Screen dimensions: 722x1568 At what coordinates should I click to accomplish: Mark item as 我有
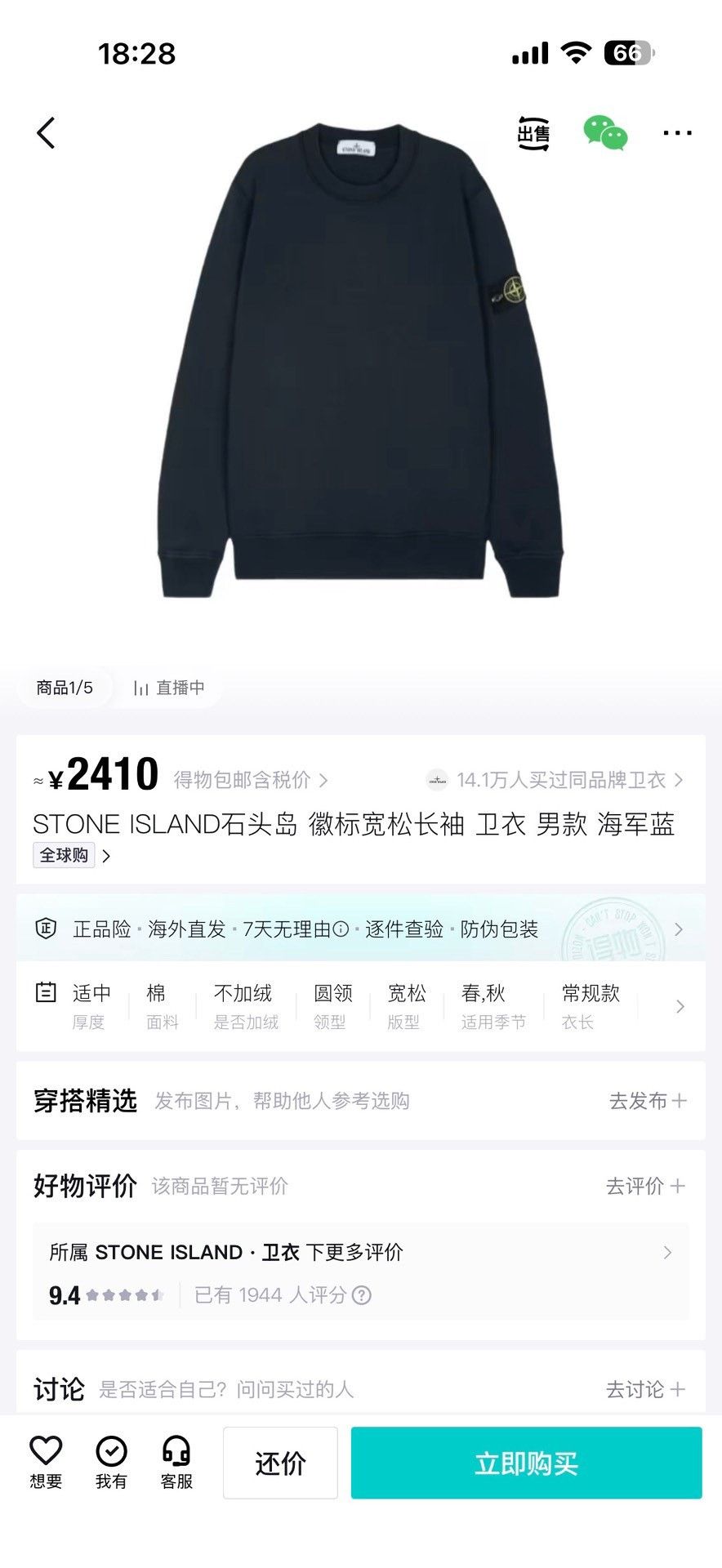tap(111, 1463)
